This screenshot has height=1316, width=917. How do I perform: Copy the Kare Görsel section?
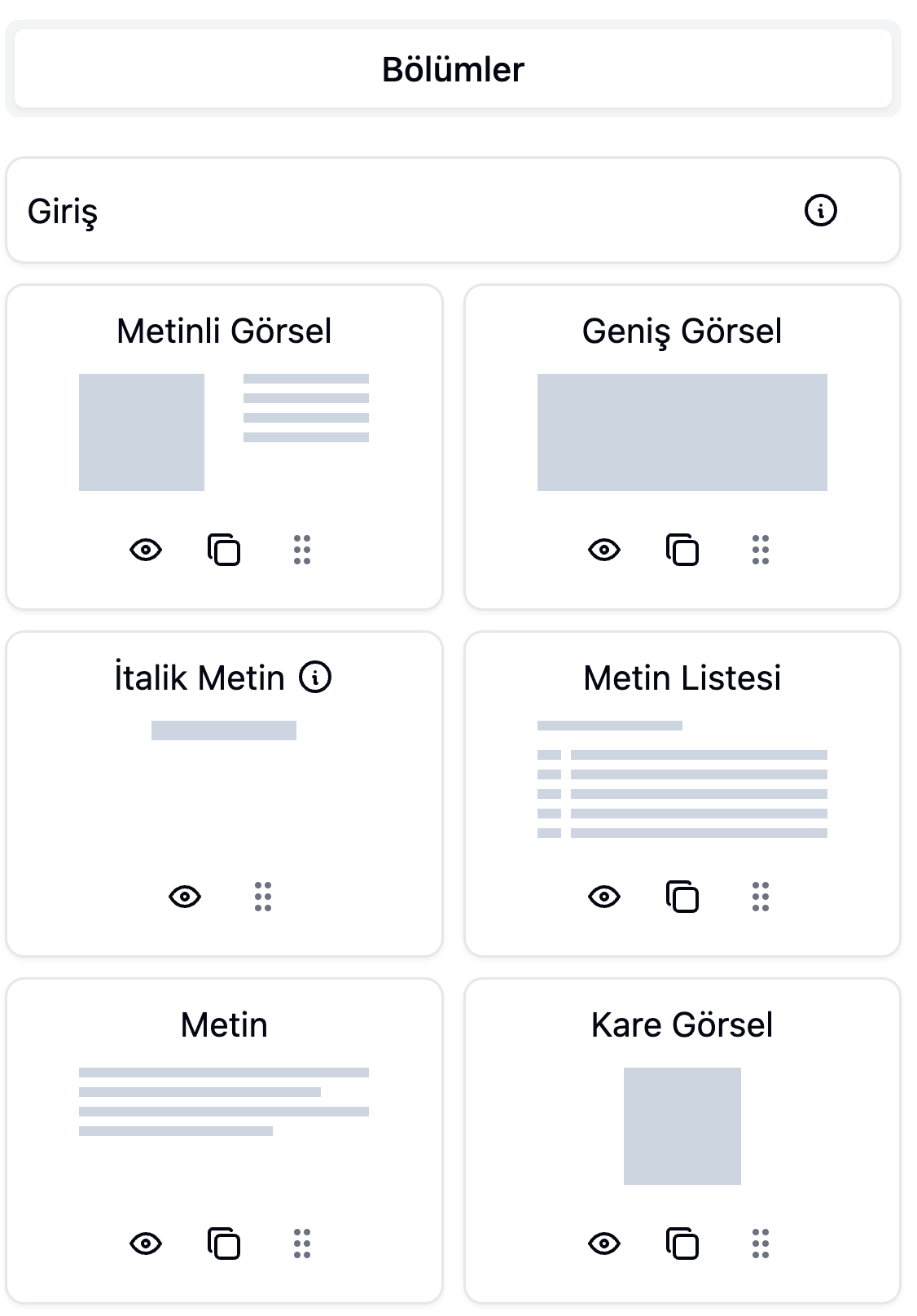(682, 1244)
